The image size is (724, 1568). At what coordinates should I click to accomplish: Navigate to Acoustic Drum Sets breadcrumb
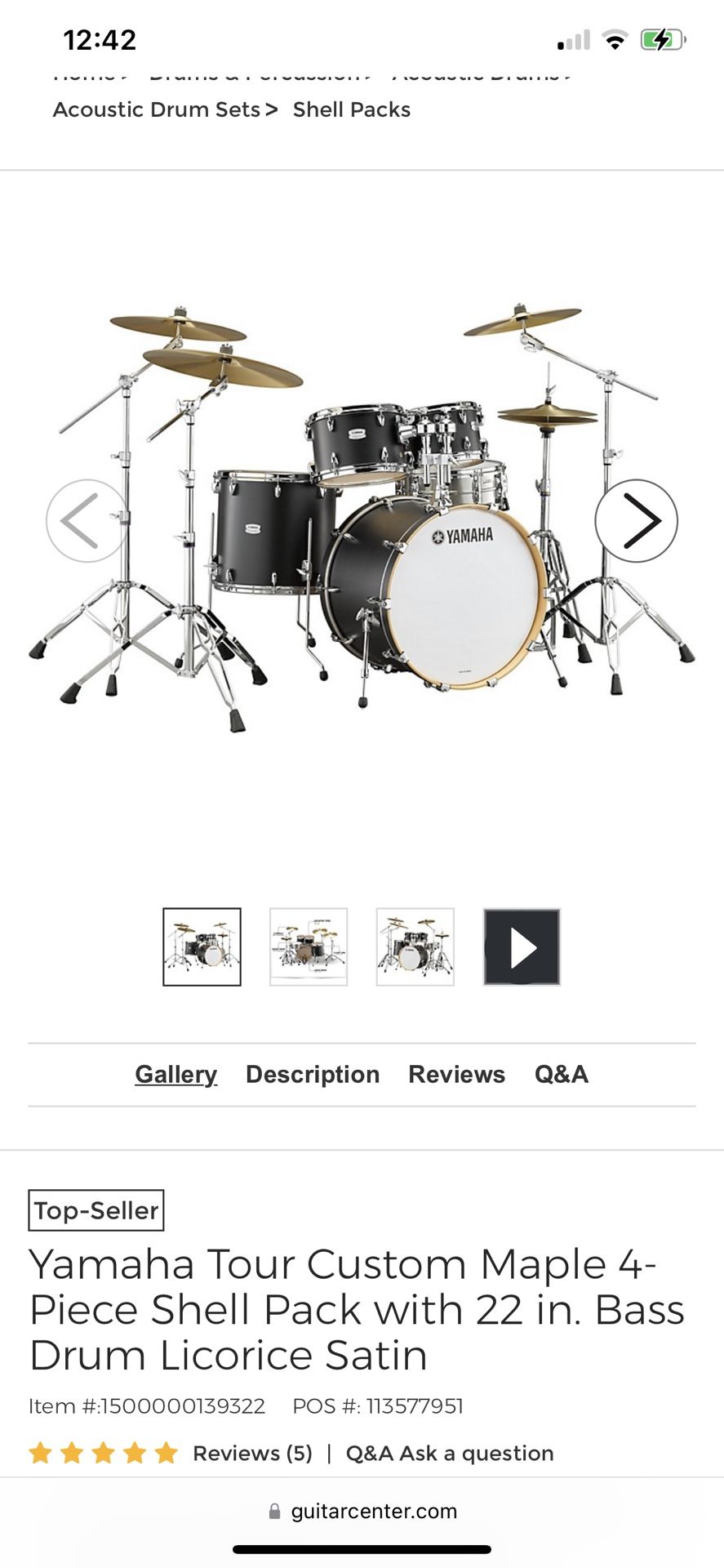pos(156,109)
